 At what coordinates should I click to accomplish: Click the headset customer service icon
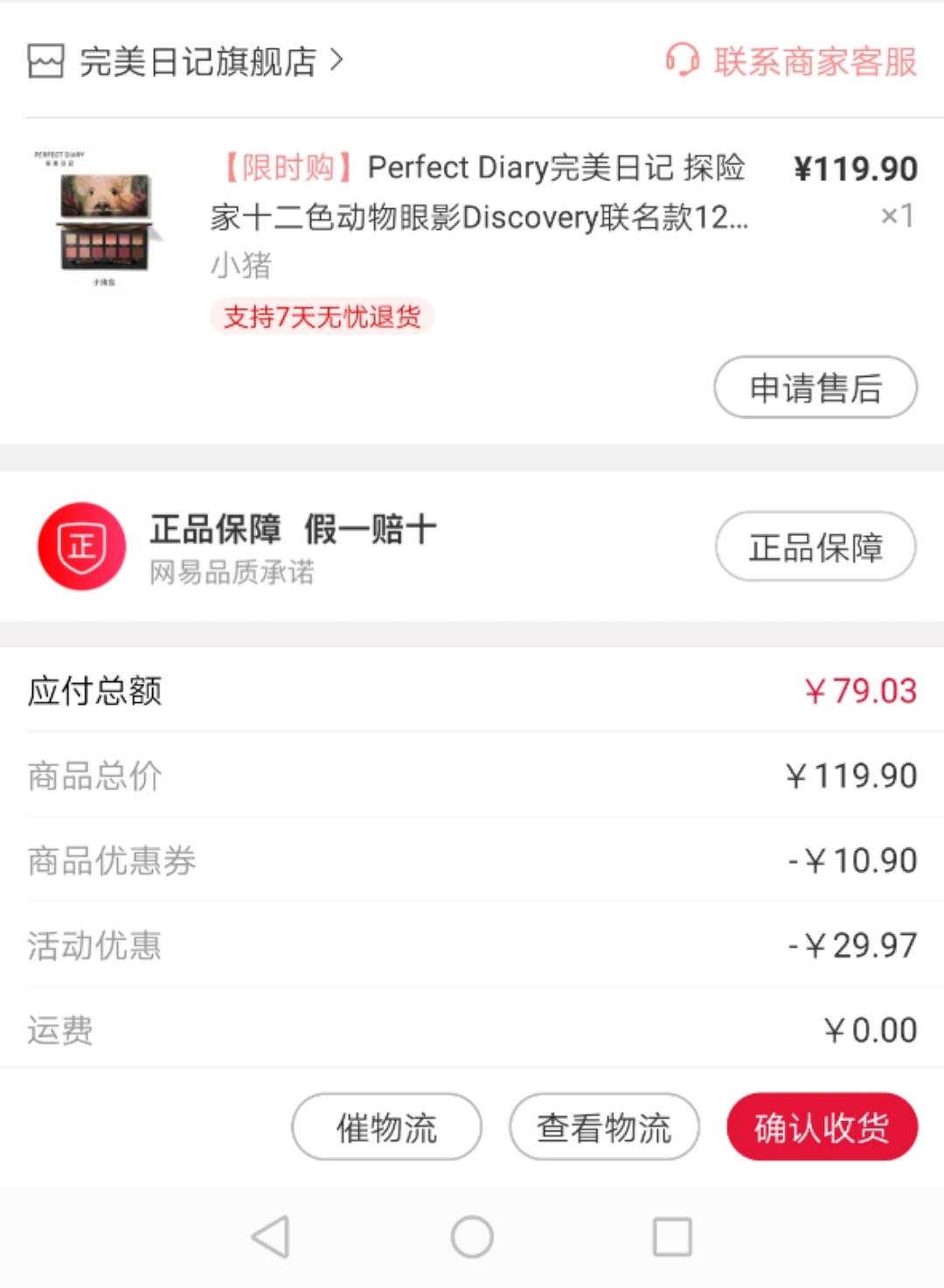[x=680, y=61]
